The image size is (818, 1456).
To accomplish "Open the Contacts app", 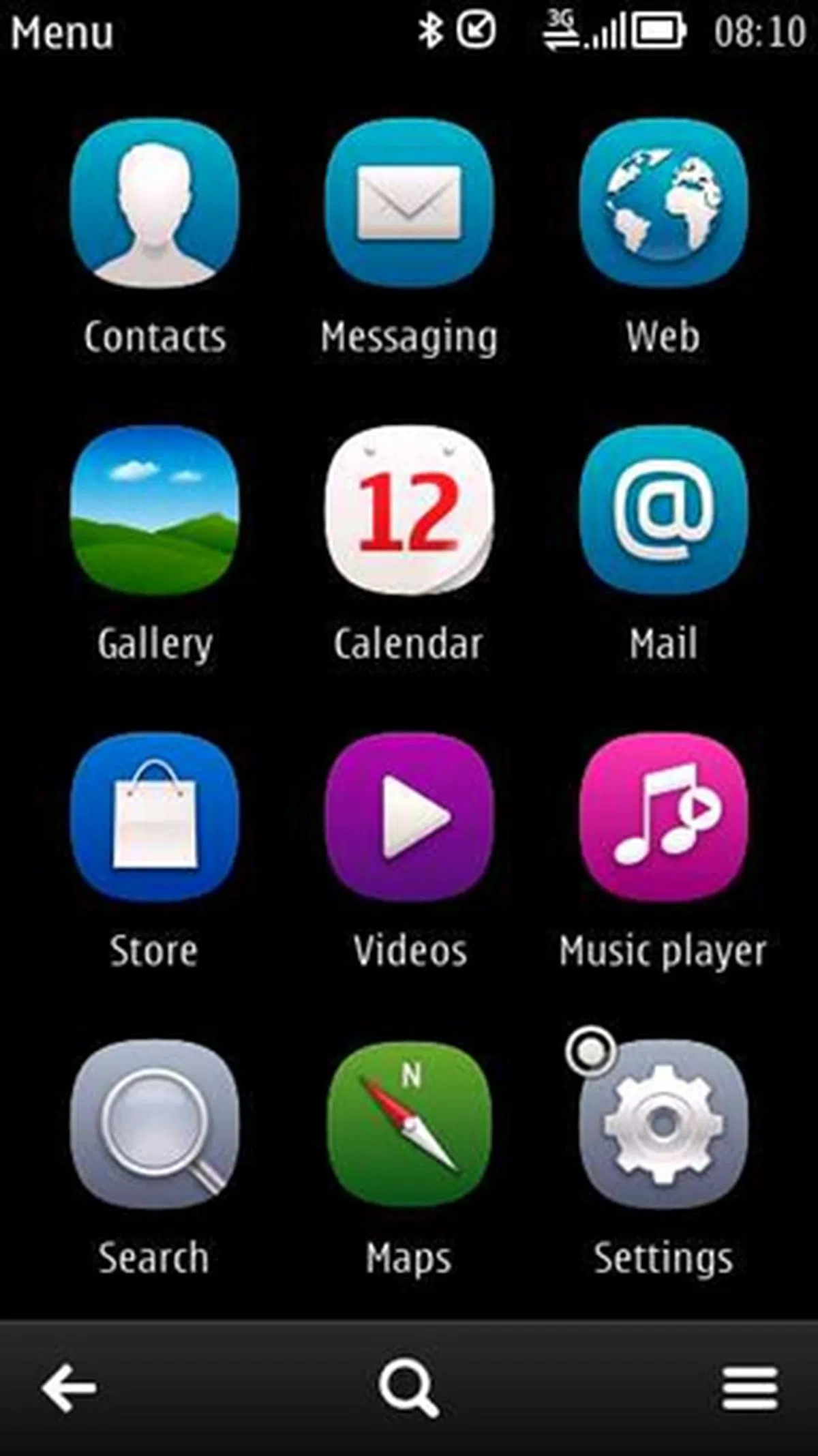I will coord(155,205).
